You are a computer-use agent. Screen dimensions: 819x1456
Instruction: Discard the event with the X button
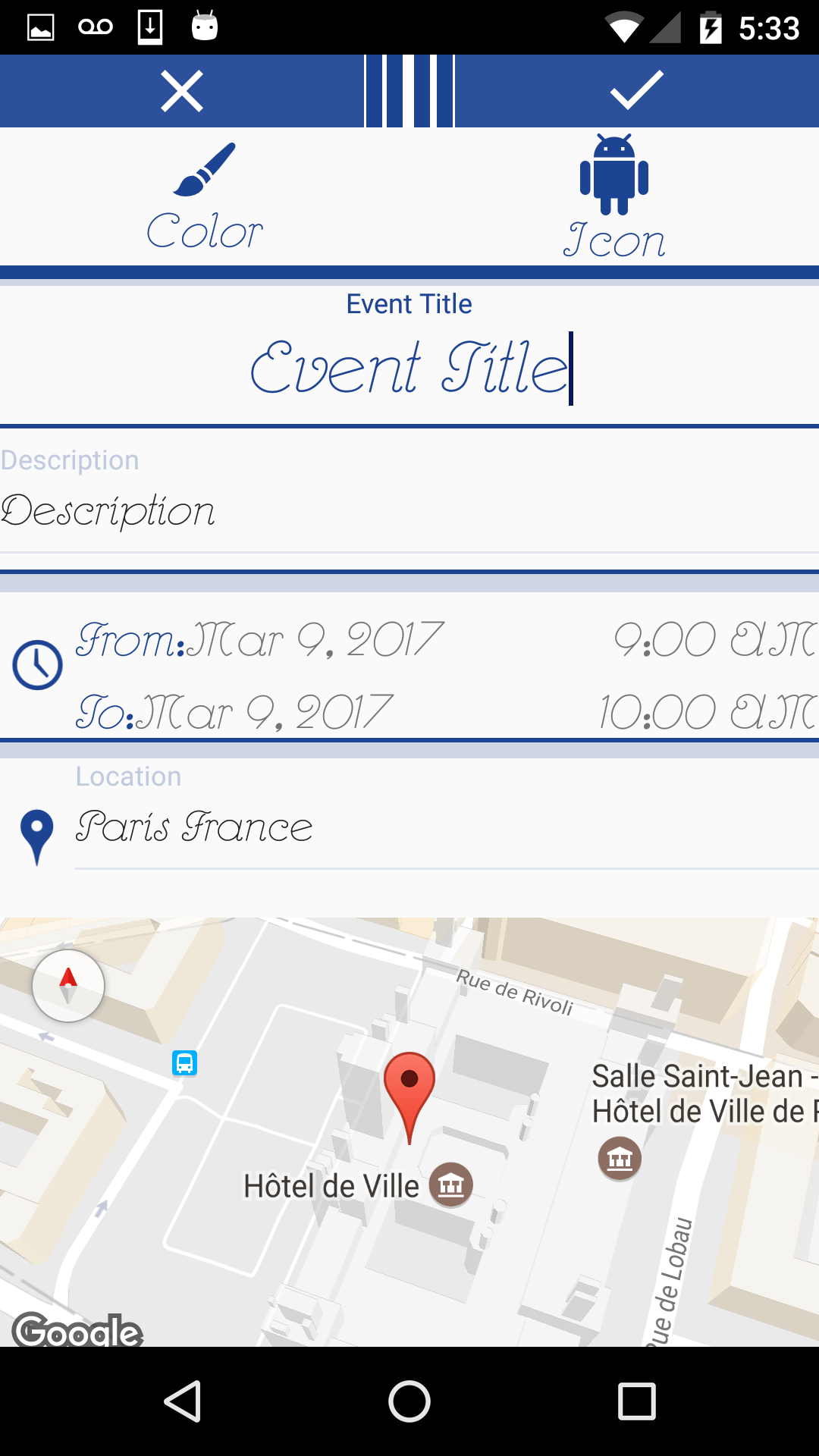point(180,90)
